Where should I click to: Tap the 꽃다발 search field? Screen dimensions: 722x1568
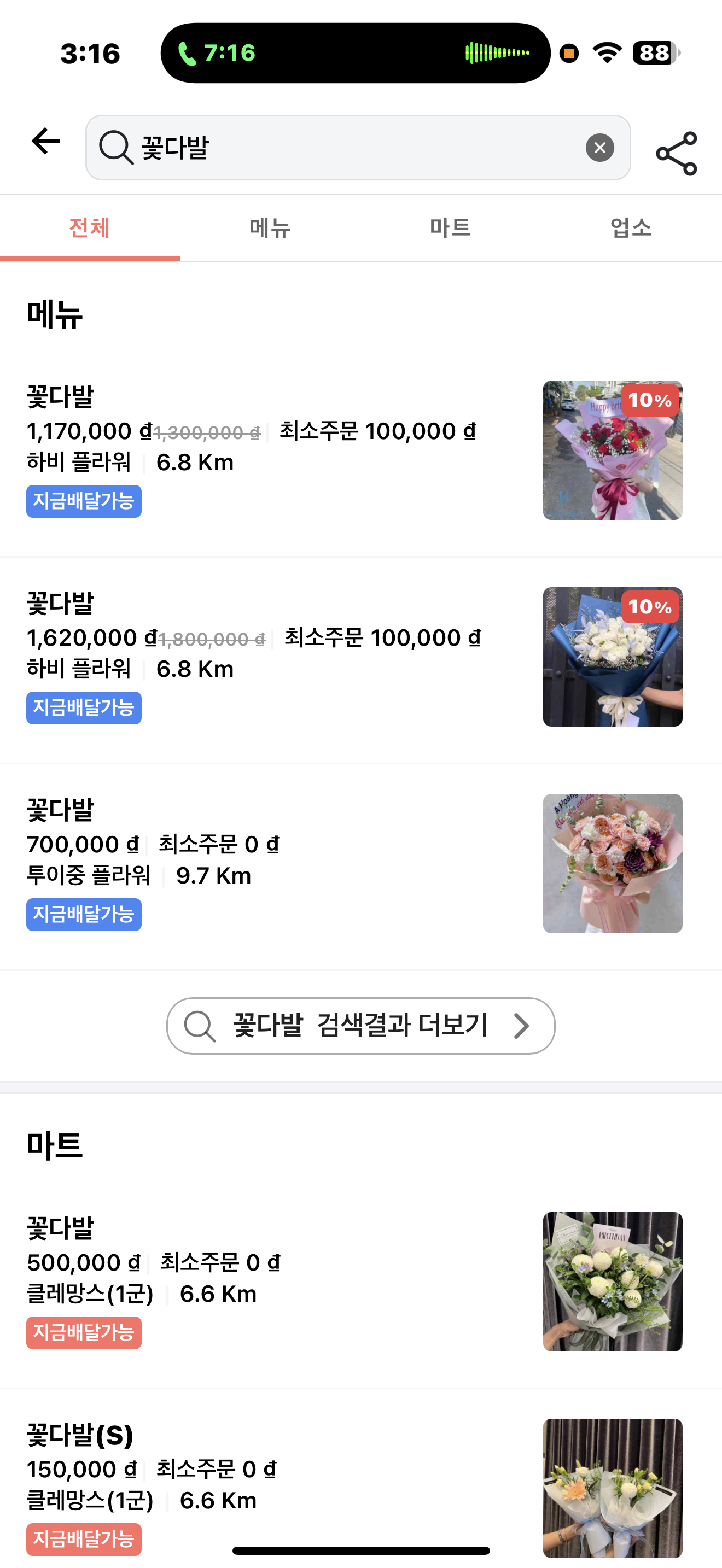[x=353, y=148]
